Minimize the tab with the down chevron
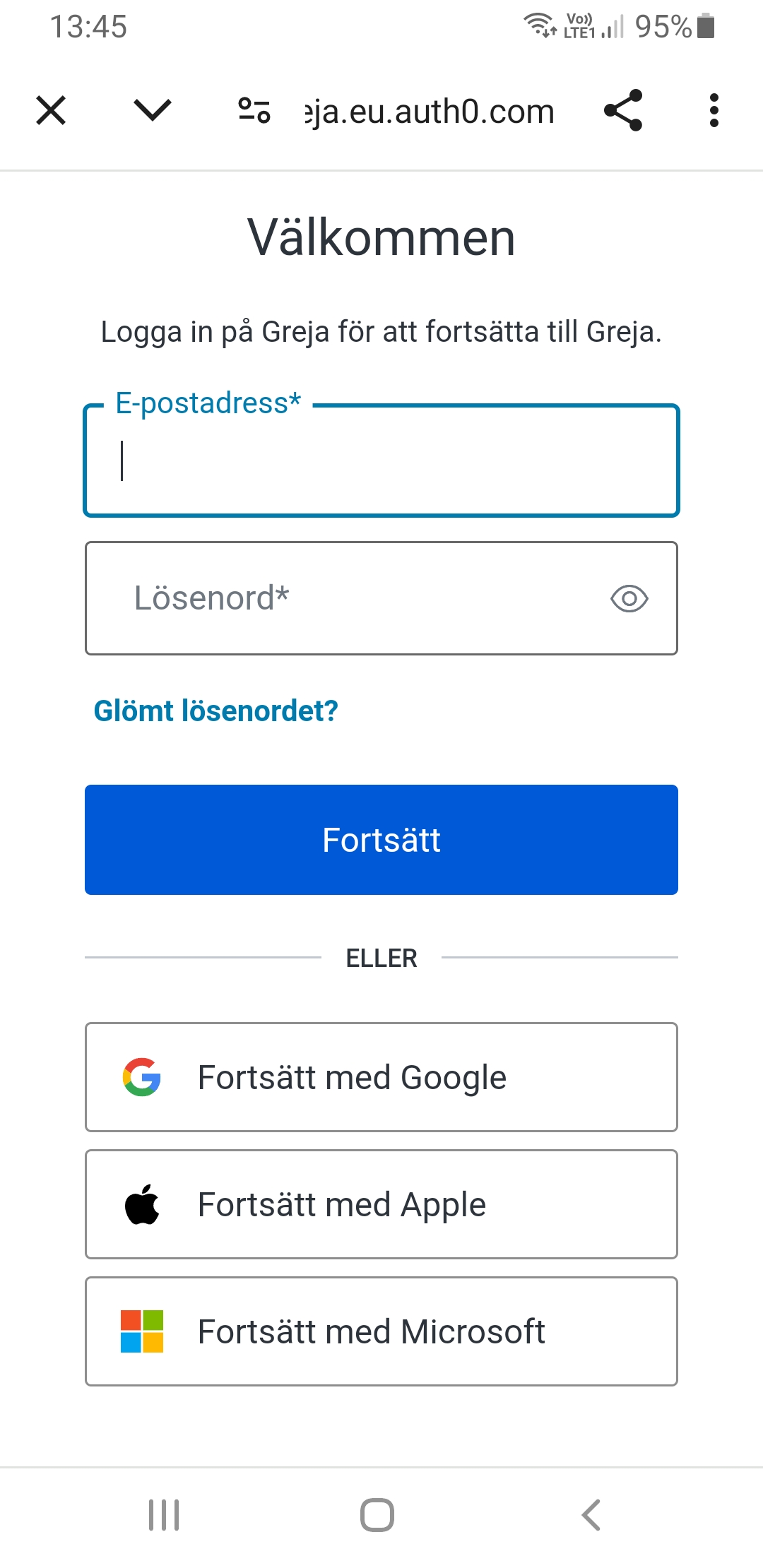 coord(152,111)
